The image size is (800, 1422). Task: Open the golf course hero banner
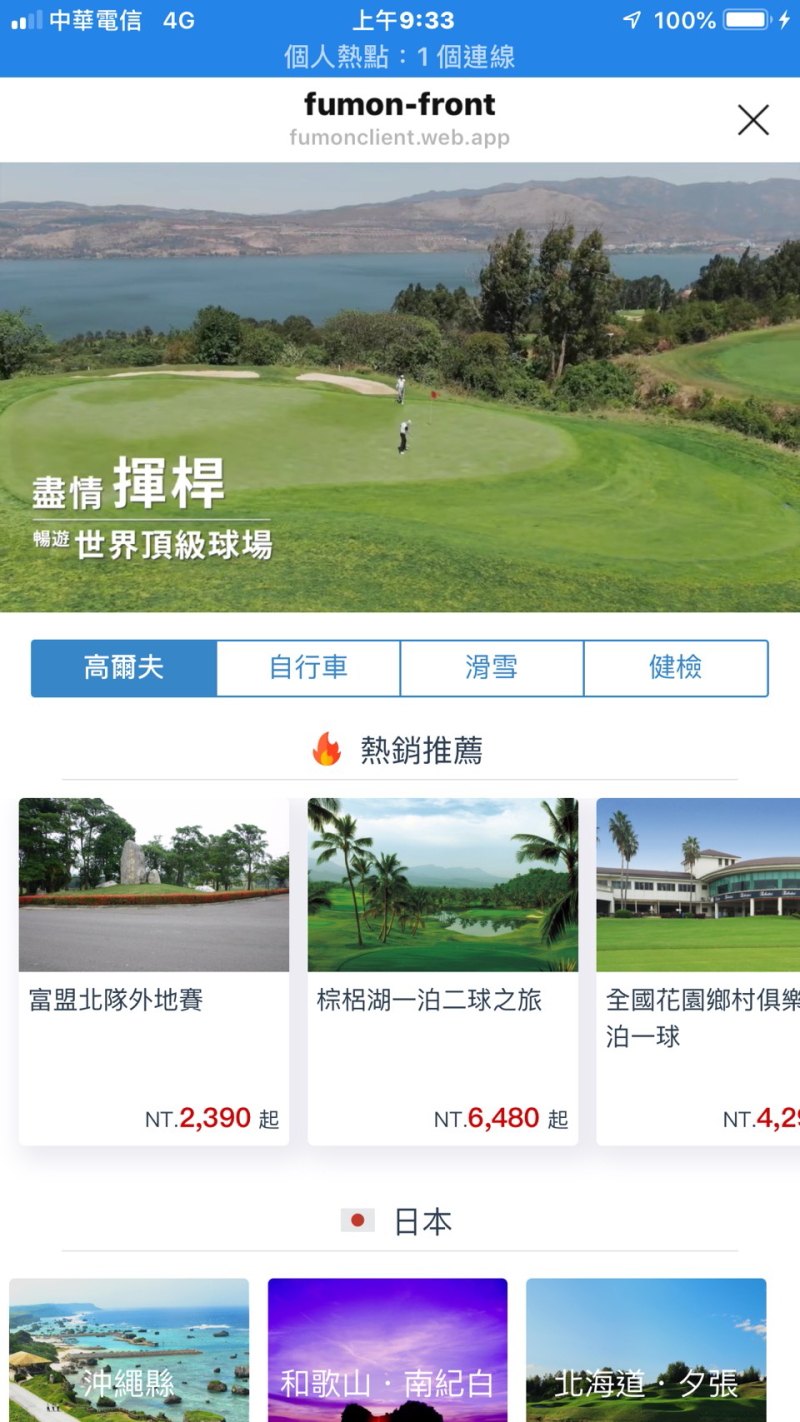400,387
